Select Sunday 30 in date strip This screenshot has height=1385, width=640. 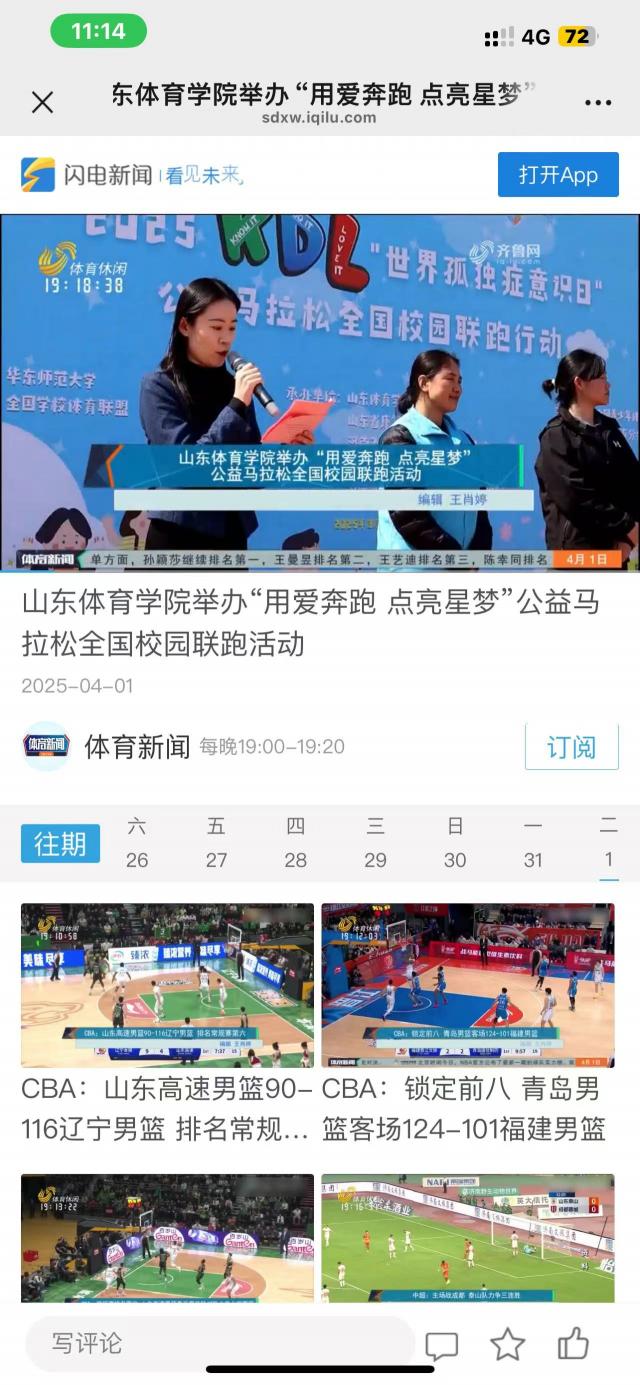(455, 843)
